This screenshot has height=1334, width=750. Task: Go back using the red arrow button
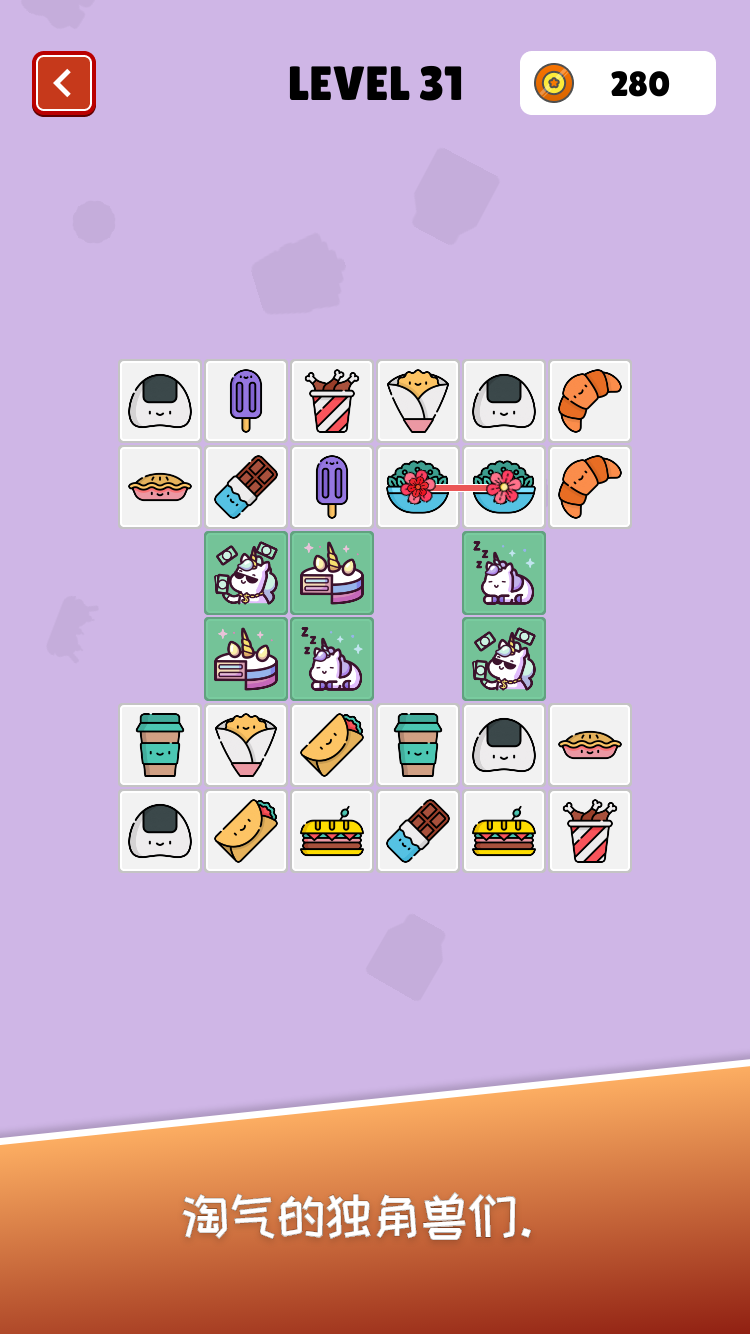coord(64,83)
